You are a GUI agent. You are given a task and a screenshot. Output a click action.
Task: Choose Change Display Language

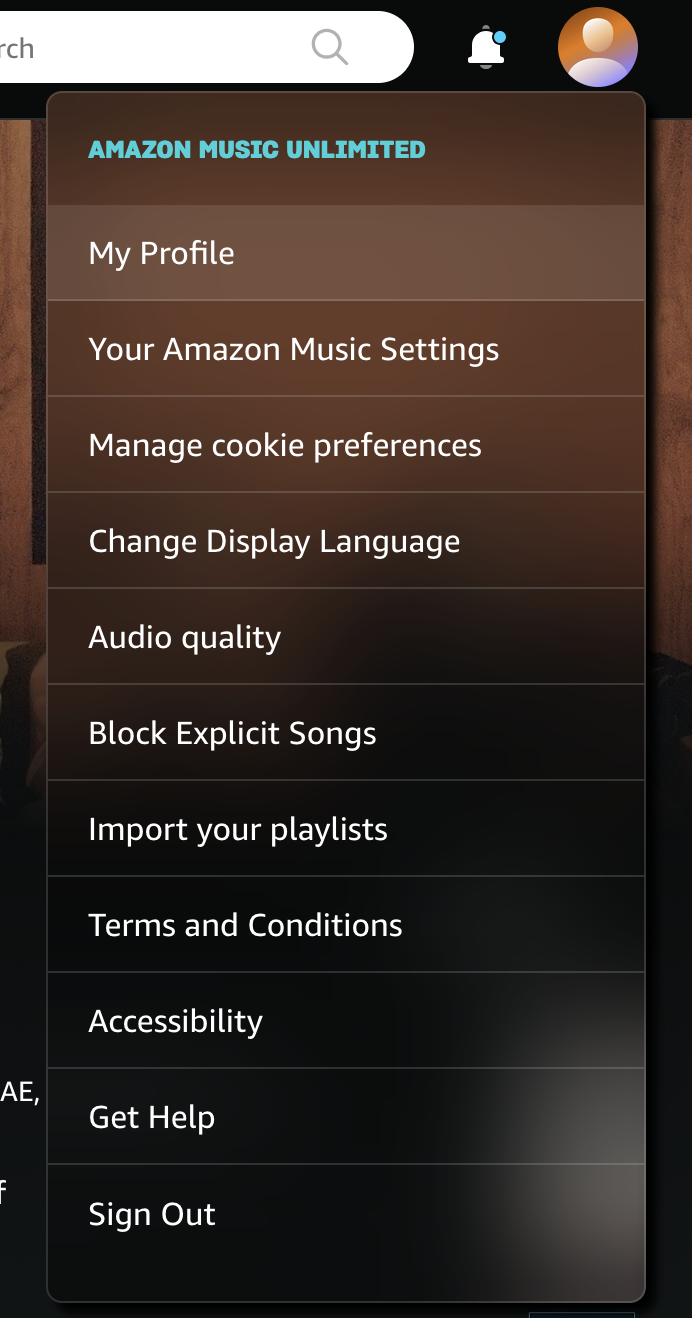345,541
